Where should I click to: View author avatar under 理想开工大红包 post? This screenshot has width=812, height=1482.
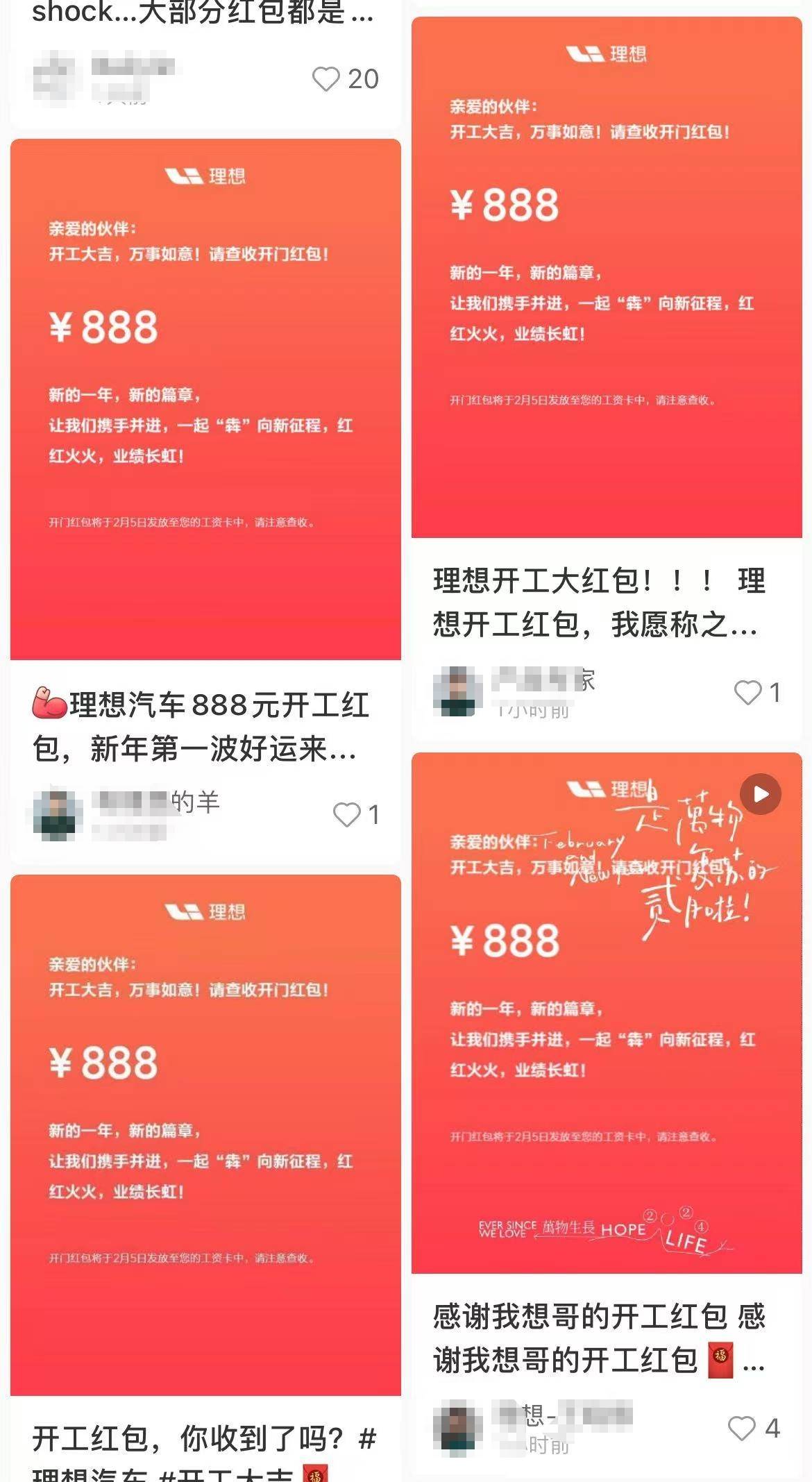point(457,691)
